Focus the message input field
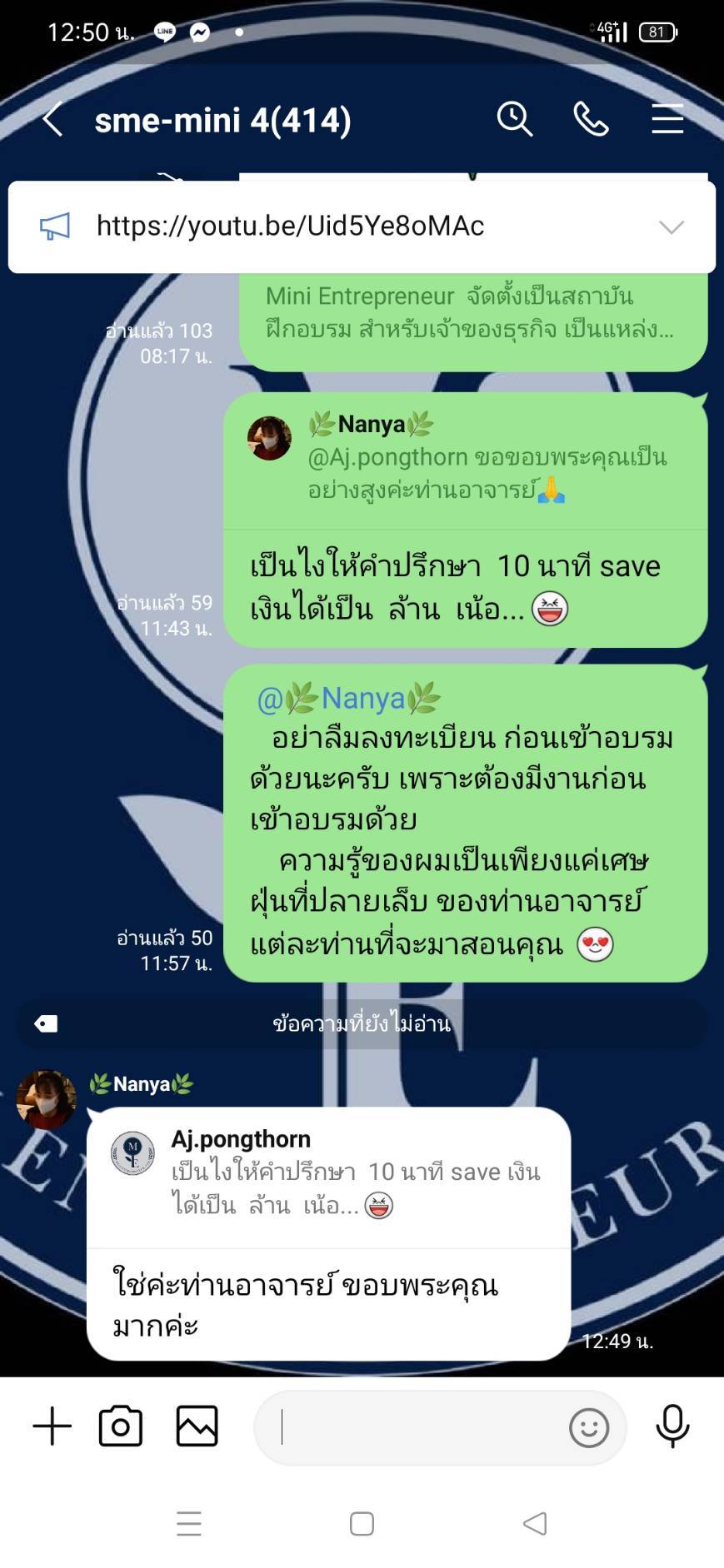The image size is (724, 1568). [x=417, y=1427]
